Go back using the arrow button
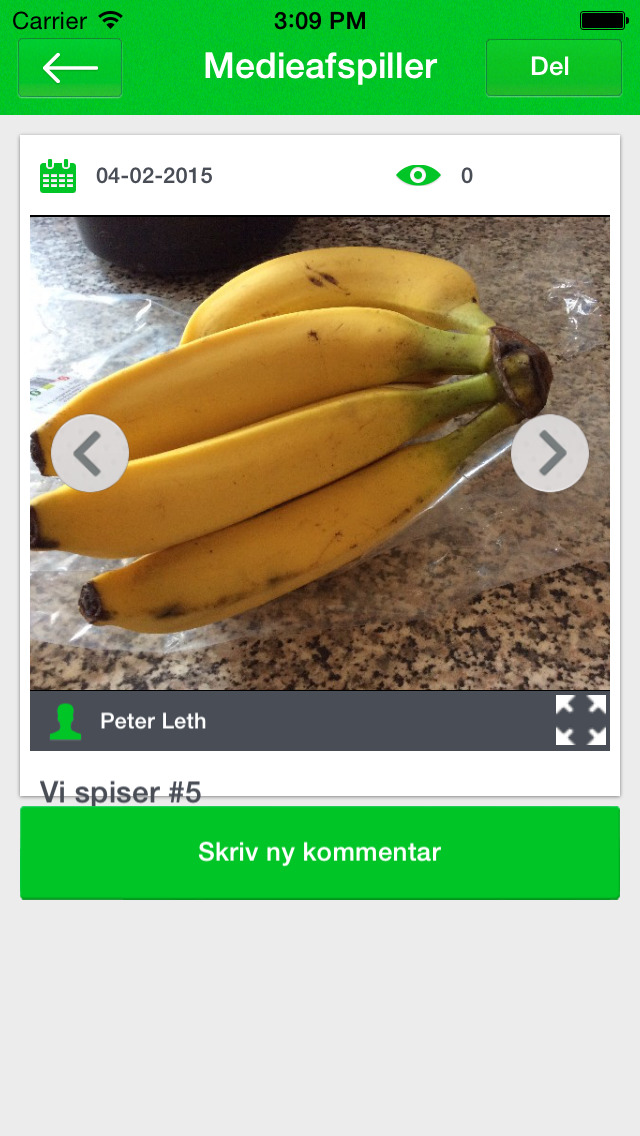 pyautogui.click(x=70, y=68)
